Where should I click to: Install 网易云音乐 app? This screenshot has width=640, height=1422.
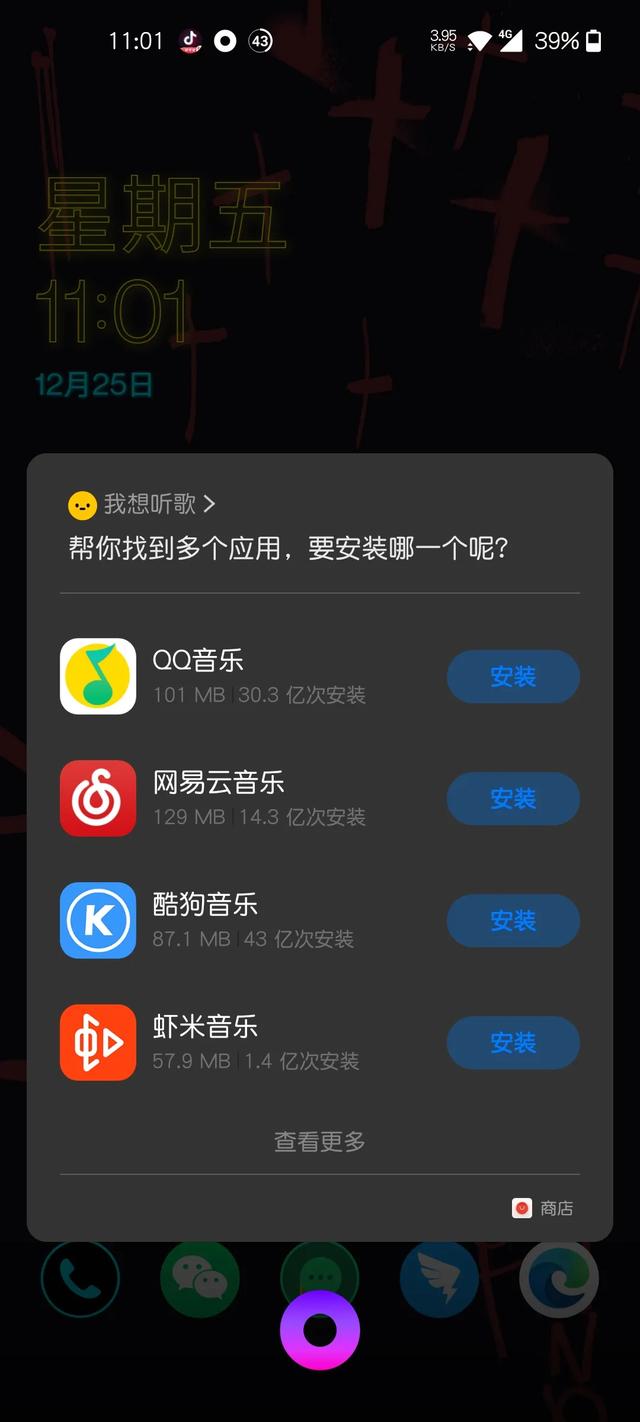point(513,799)
